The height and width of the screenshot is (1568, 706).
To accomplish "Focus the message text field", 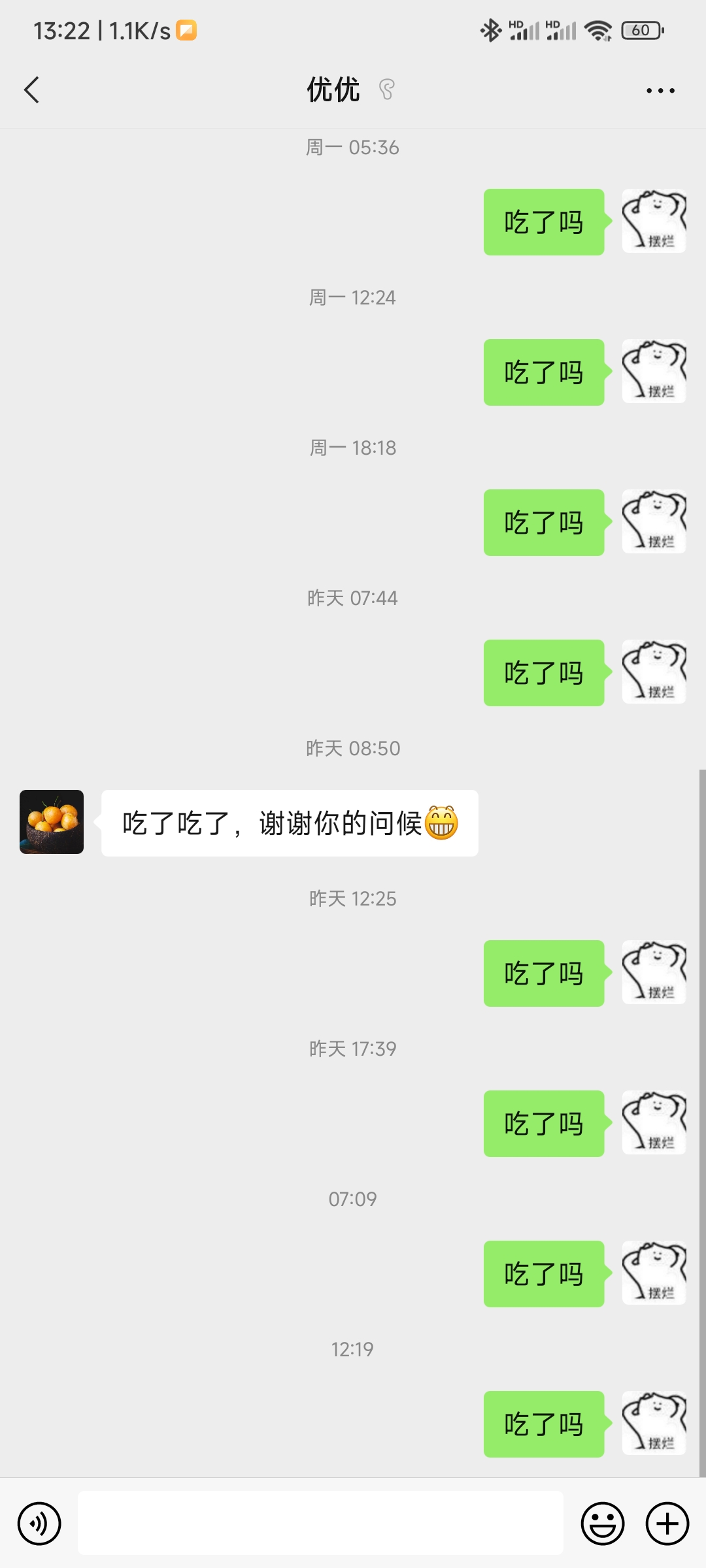I will pos(320,1524).
